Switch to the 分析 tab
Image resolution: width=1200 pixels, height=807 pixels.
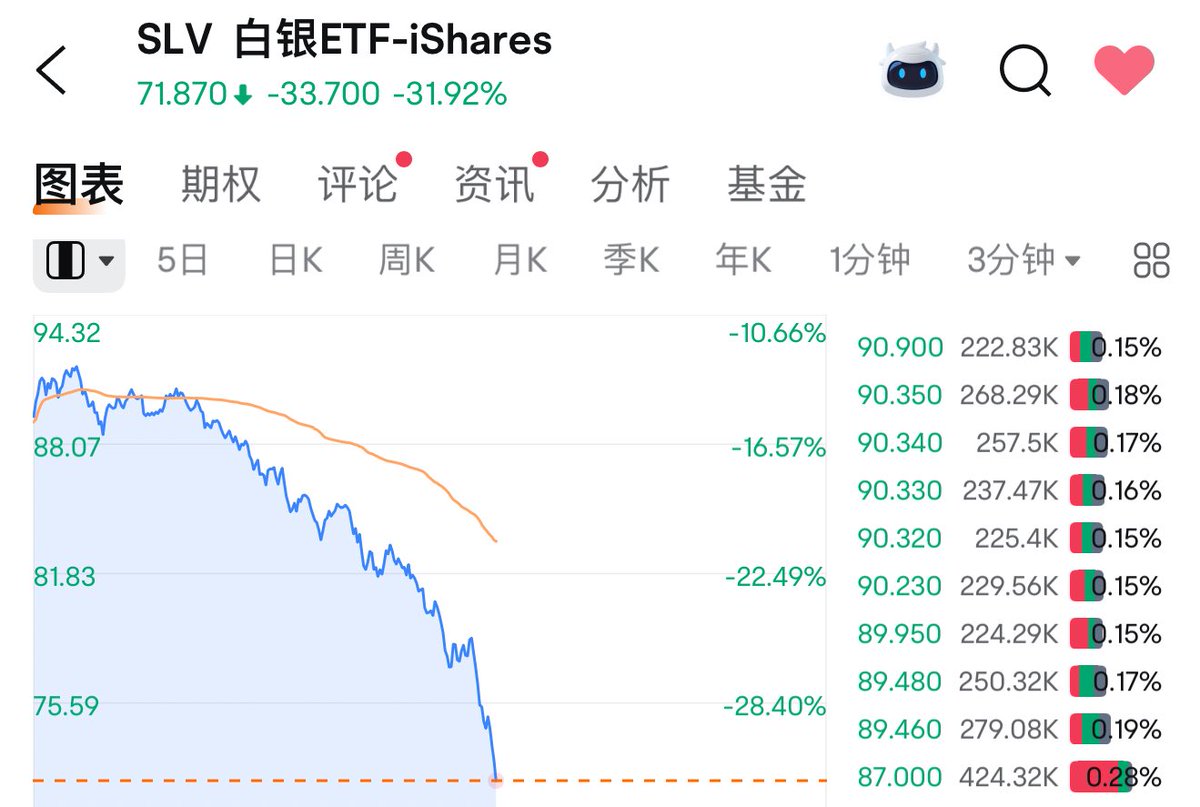[630, 185]
